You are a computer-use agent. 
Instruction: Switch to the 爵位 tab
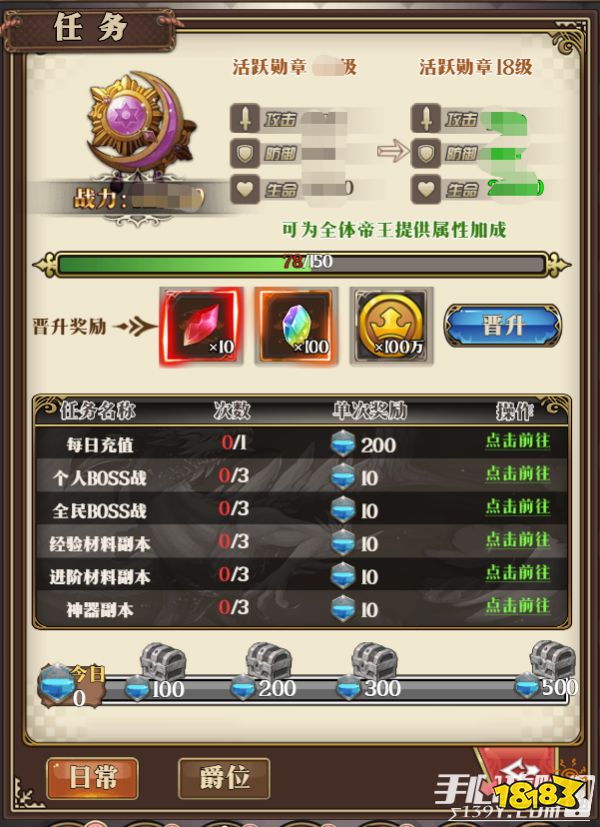click(223, 777)
